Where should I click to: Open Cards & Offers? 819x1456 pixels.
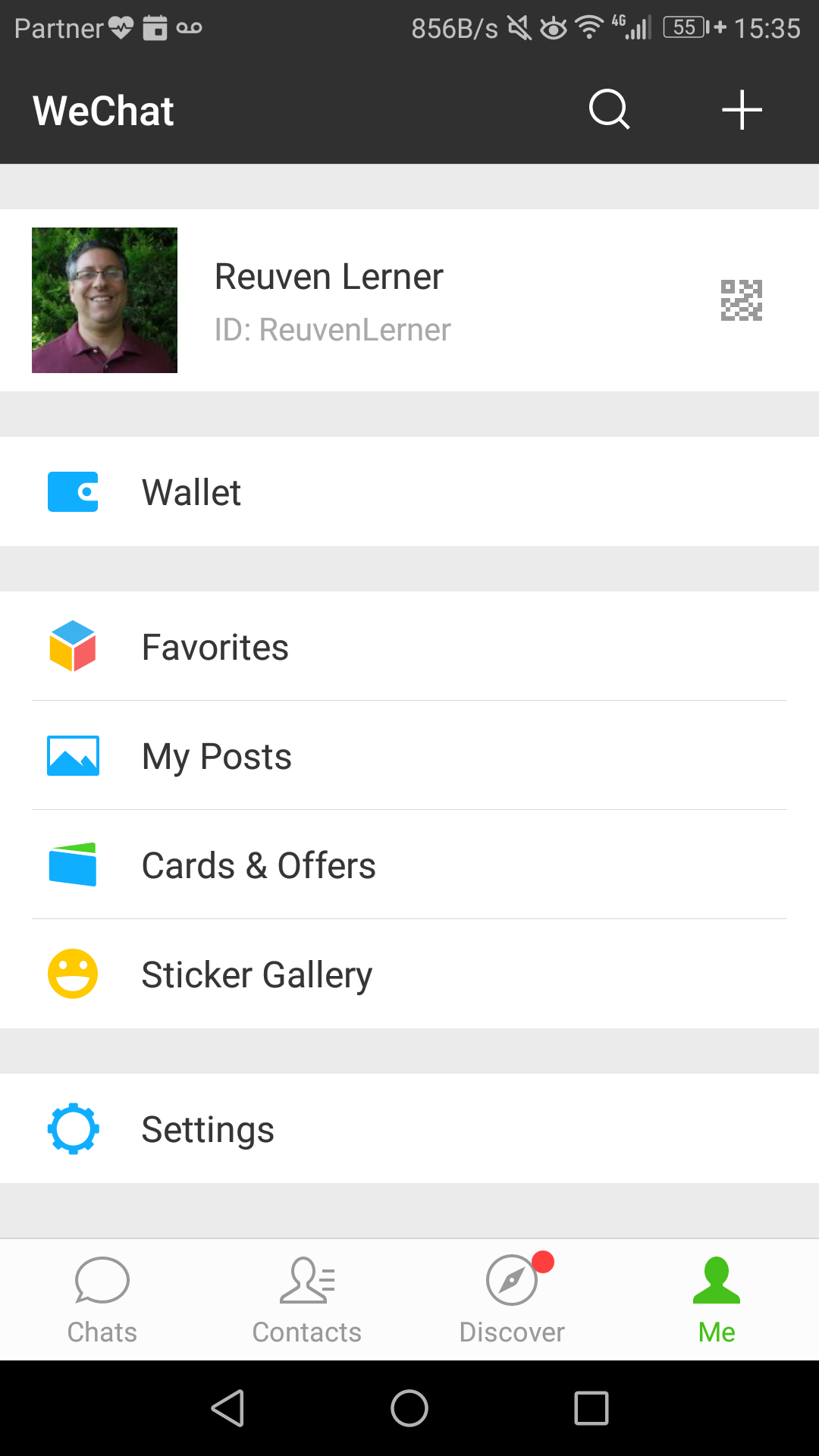click(409, 865)
